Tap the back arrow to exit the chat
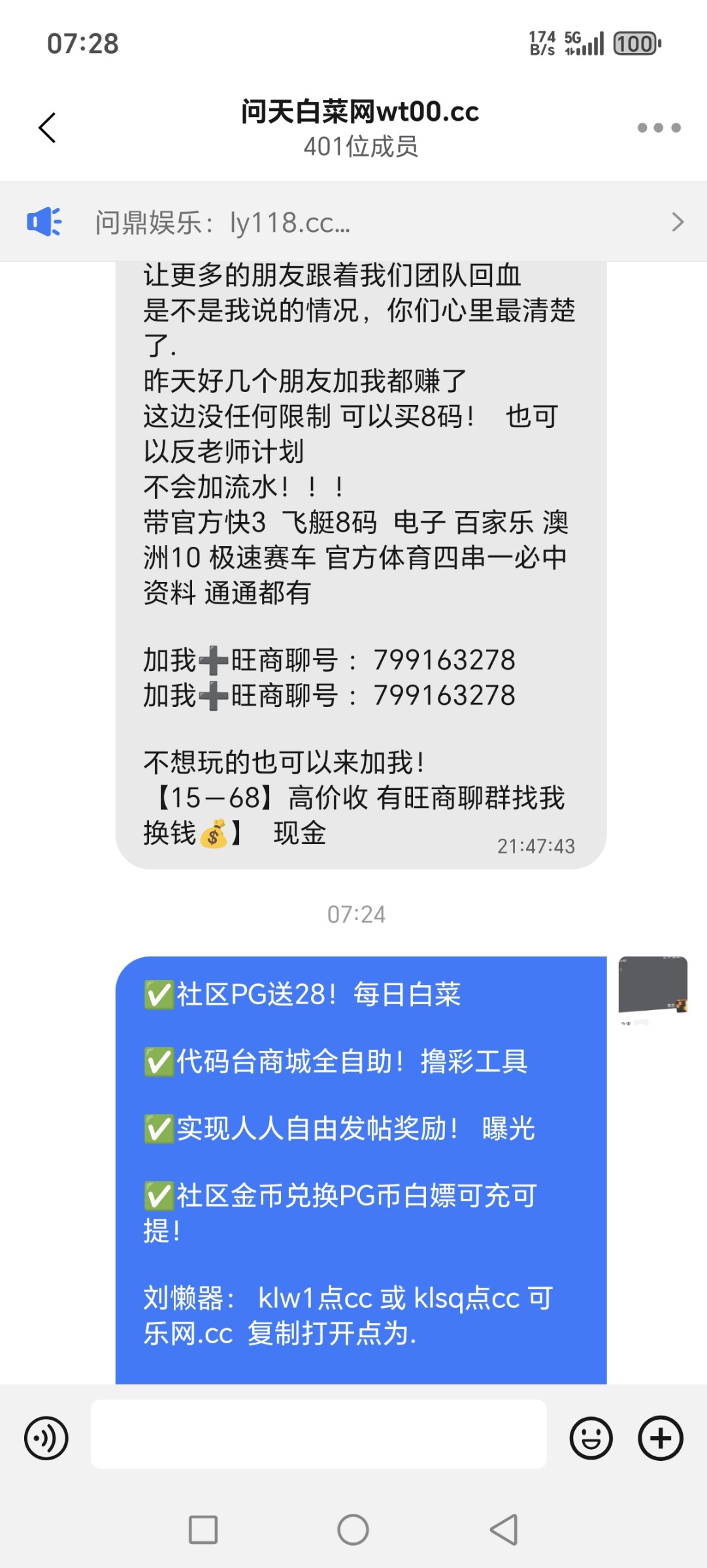 click(46, 128)
